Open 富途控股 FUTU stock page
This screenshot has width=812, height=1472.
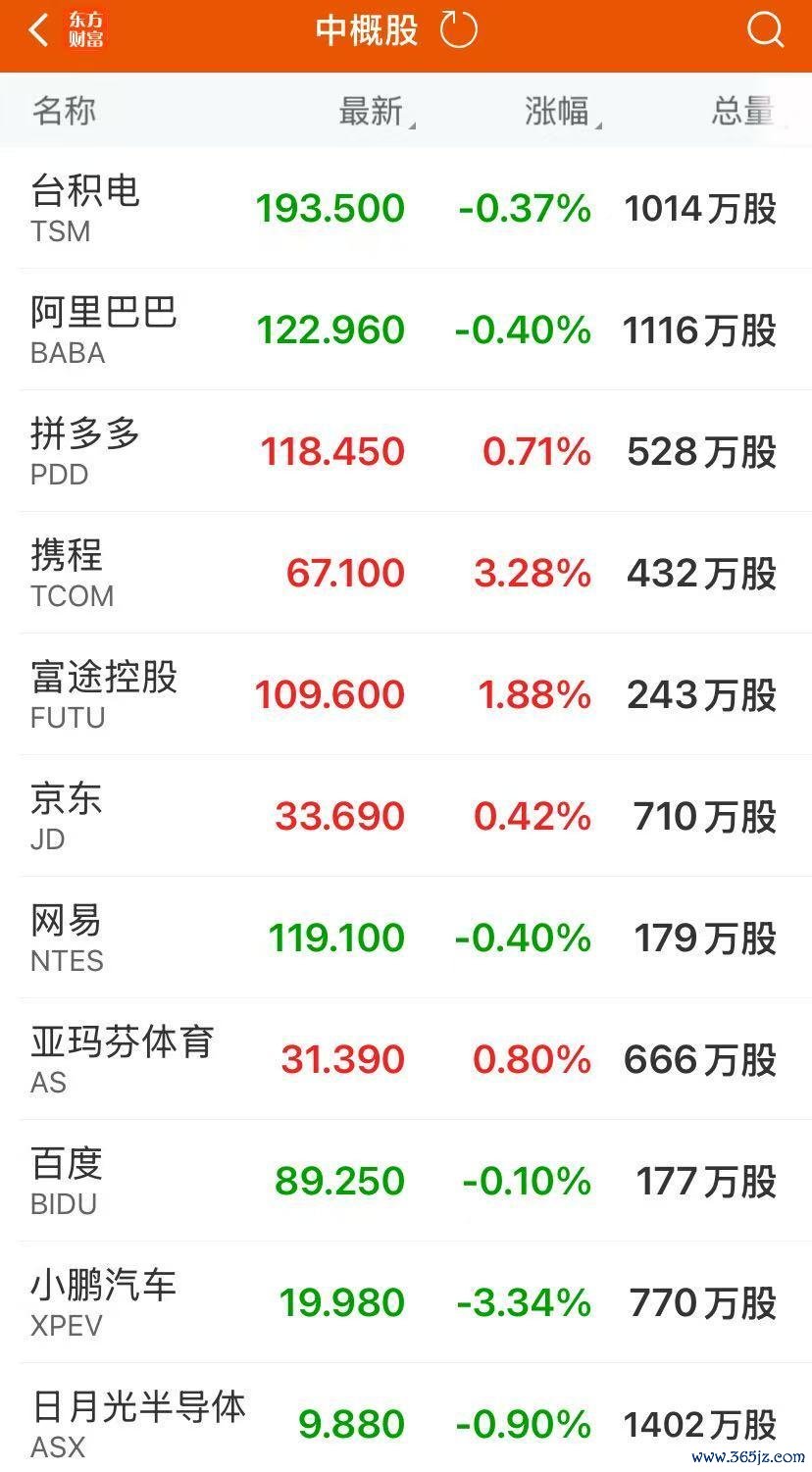406,694
